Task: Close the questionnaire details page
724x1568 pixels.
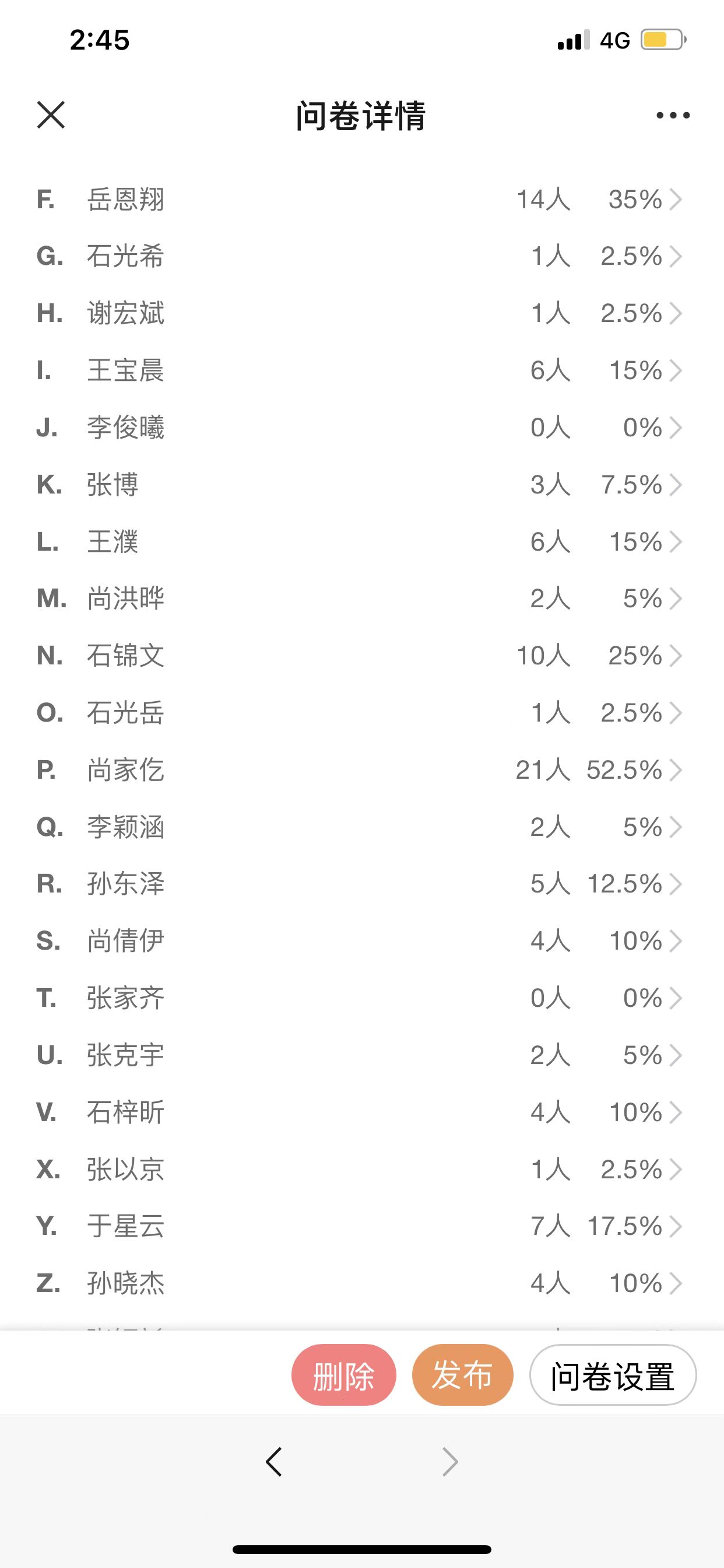Action: click(51, 115)
